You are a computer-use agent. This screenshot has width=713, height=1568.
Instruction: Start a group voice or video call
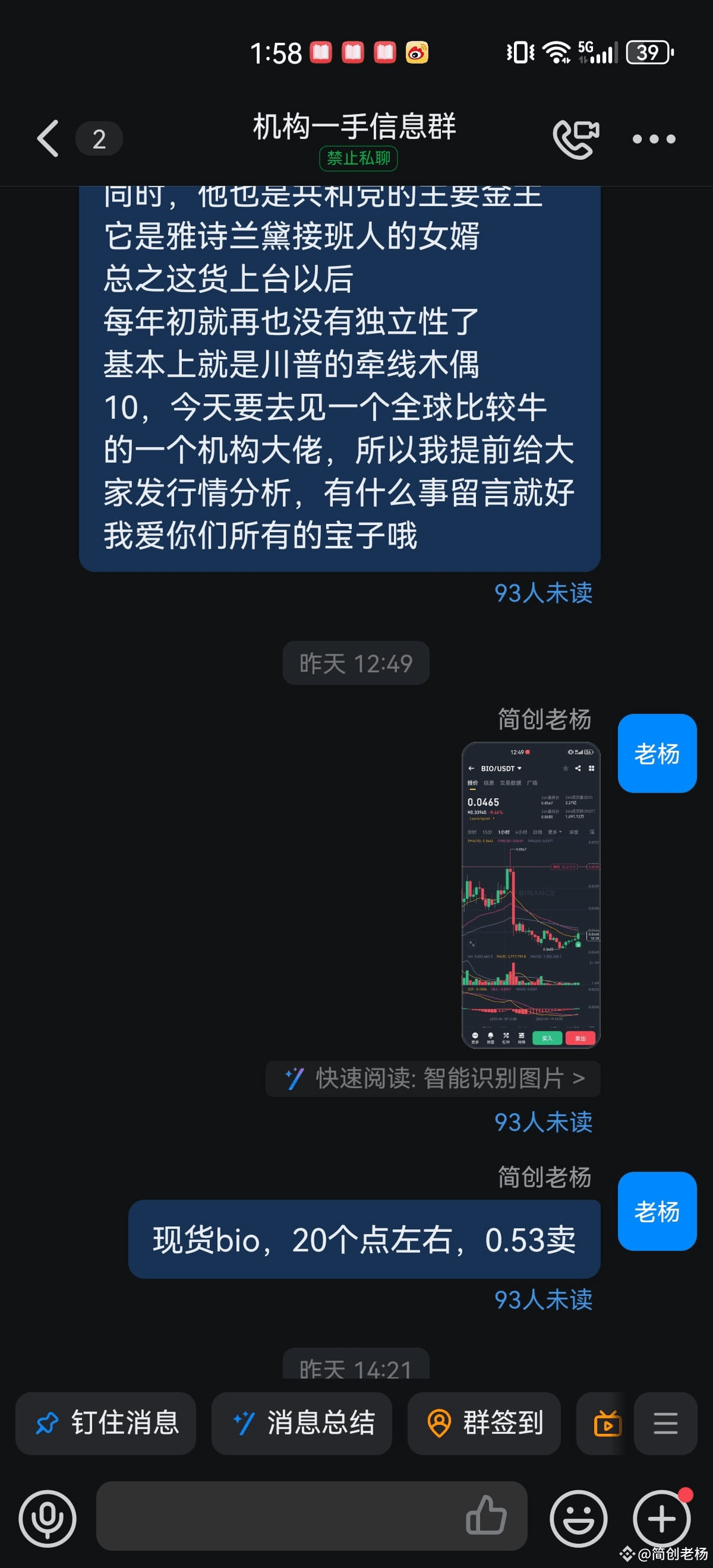coord(575,139)
